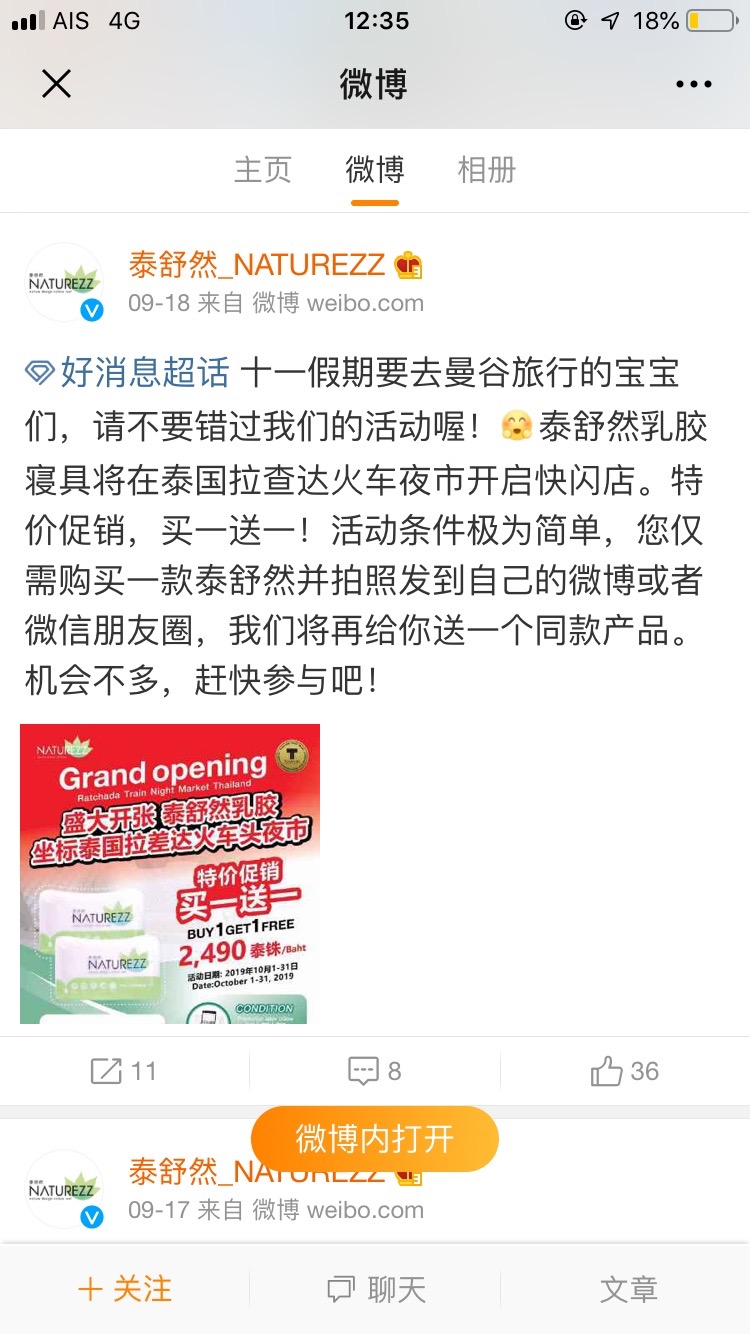Image resolution: width=750 pixels, height=1334 pixels.
Task: Open the three-dot overflow menu
Action: click(x=693, y=85)
